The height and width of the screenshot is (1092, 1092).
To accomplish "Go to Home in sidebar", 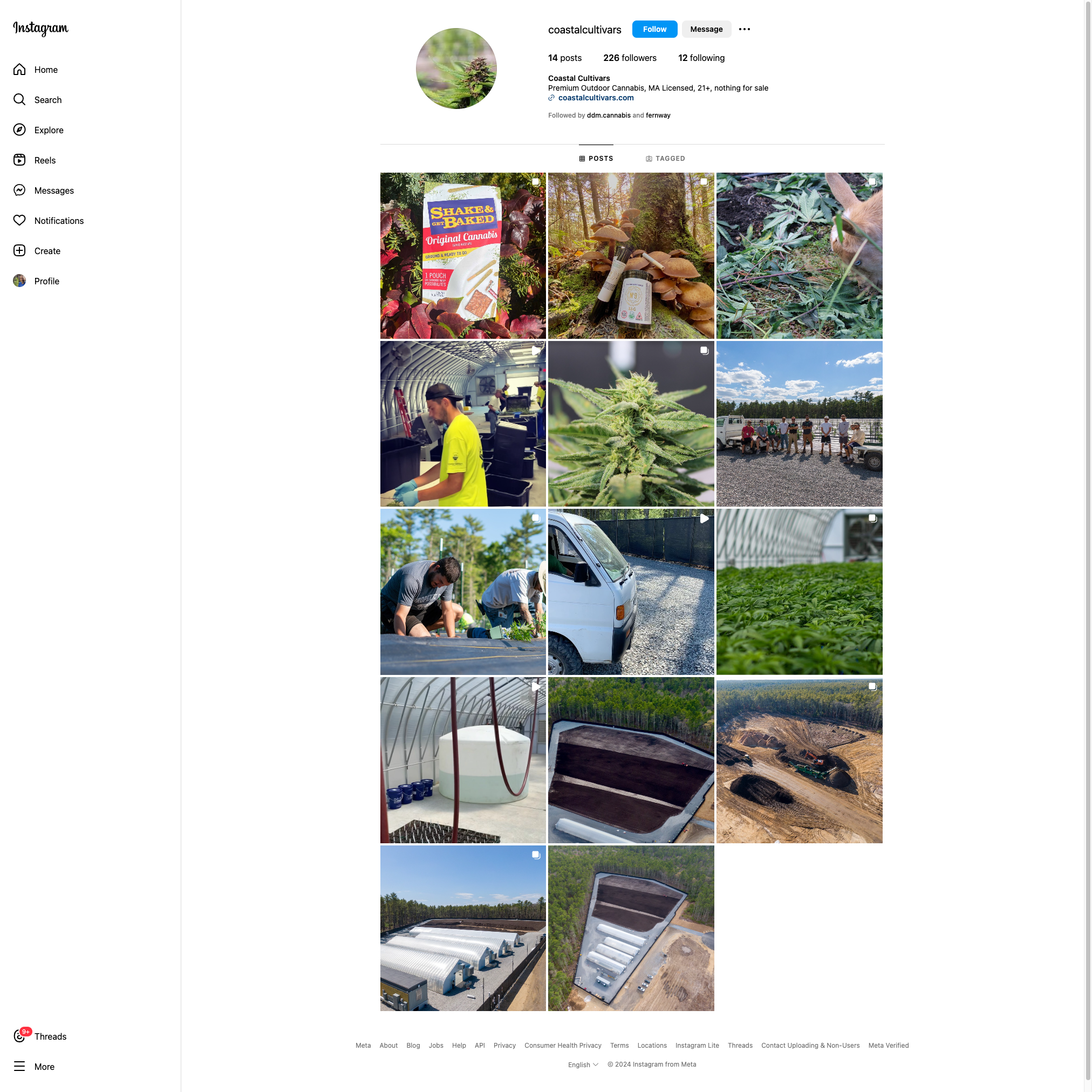I will pos(45,70).
